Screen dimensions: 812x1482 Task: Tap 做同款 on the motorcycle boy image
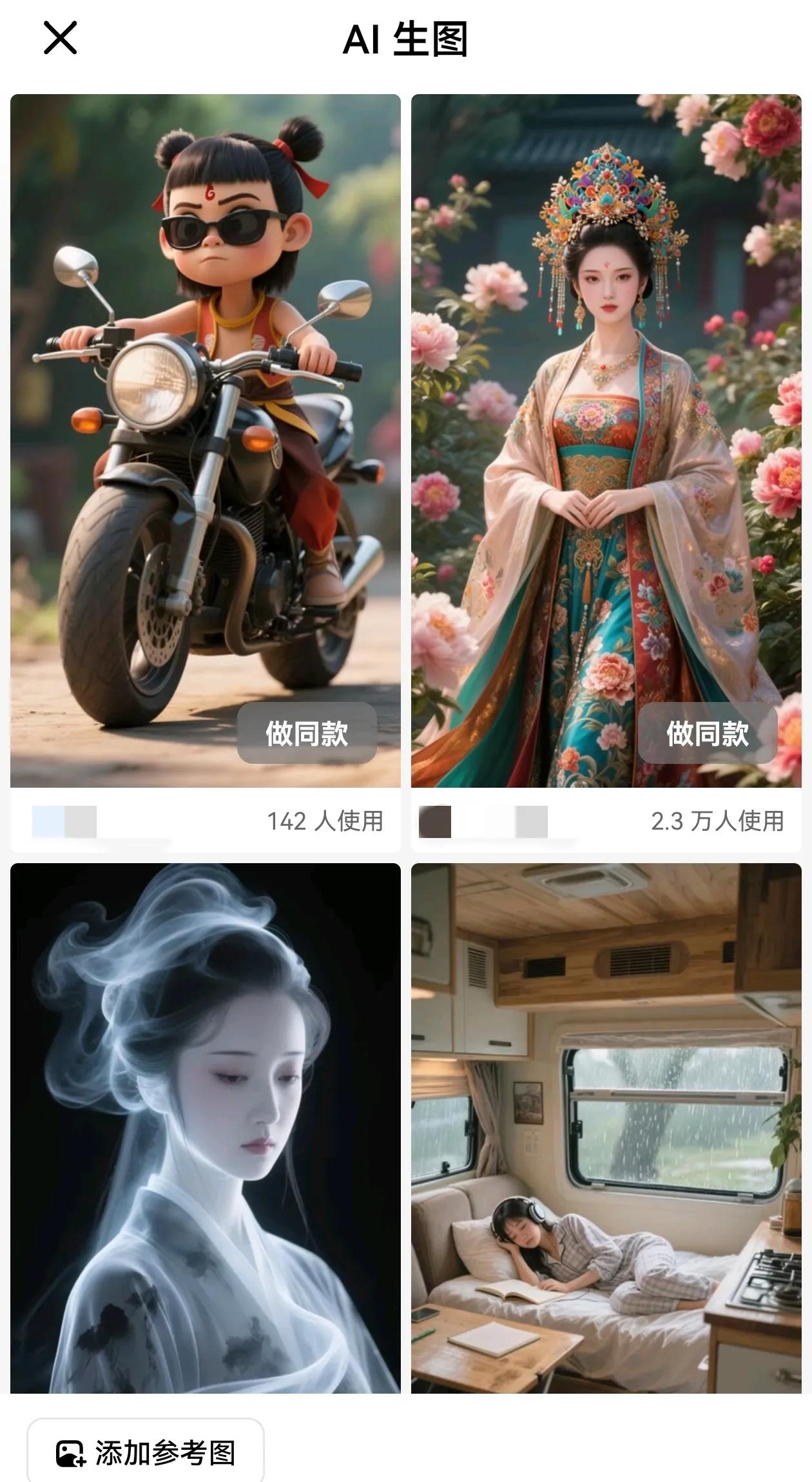pos(307,734)
